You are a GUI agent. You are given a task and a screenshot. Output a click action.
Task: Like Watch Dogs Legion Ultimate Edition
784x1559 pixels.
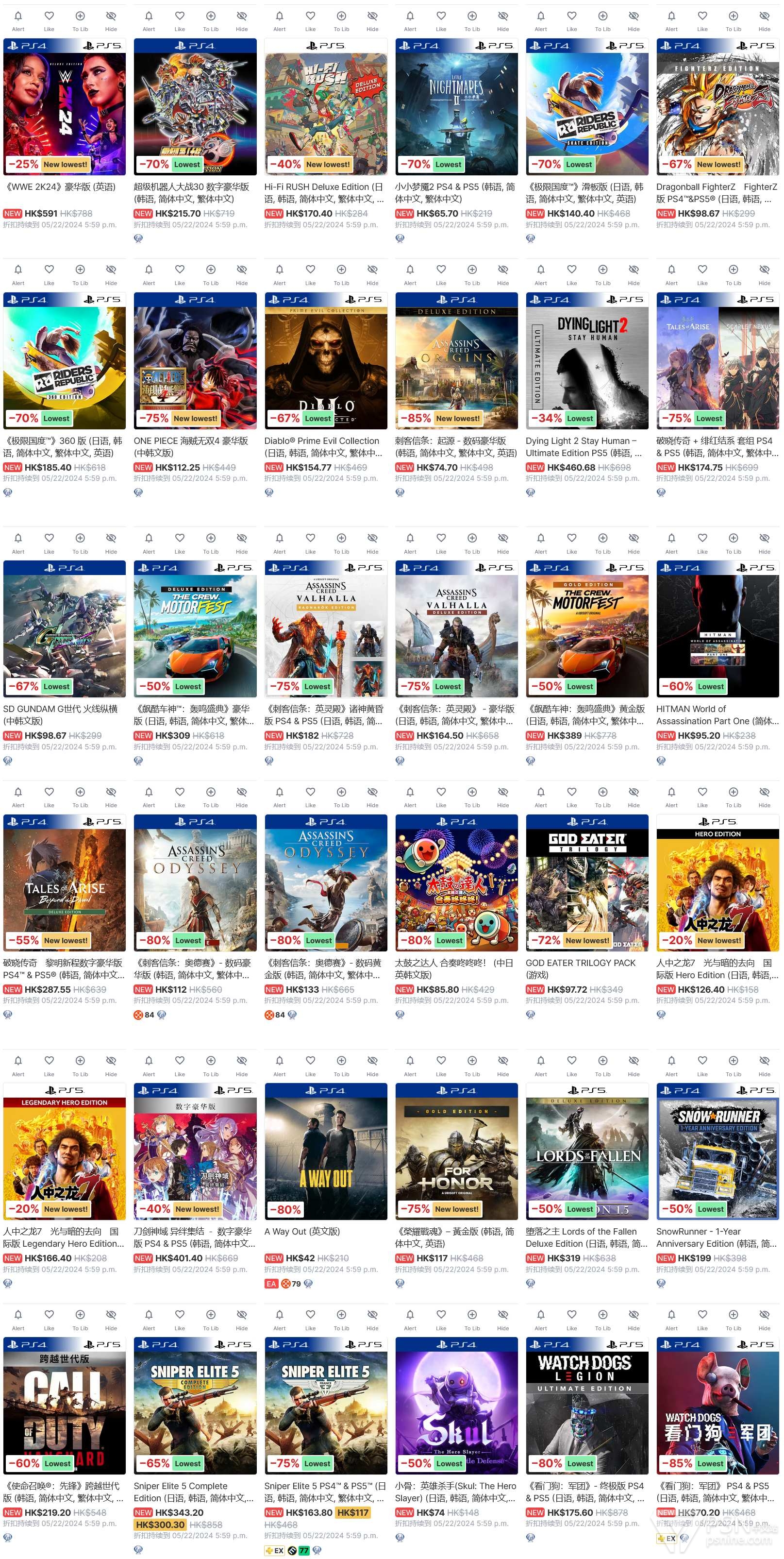click(x=572, y=1320)
